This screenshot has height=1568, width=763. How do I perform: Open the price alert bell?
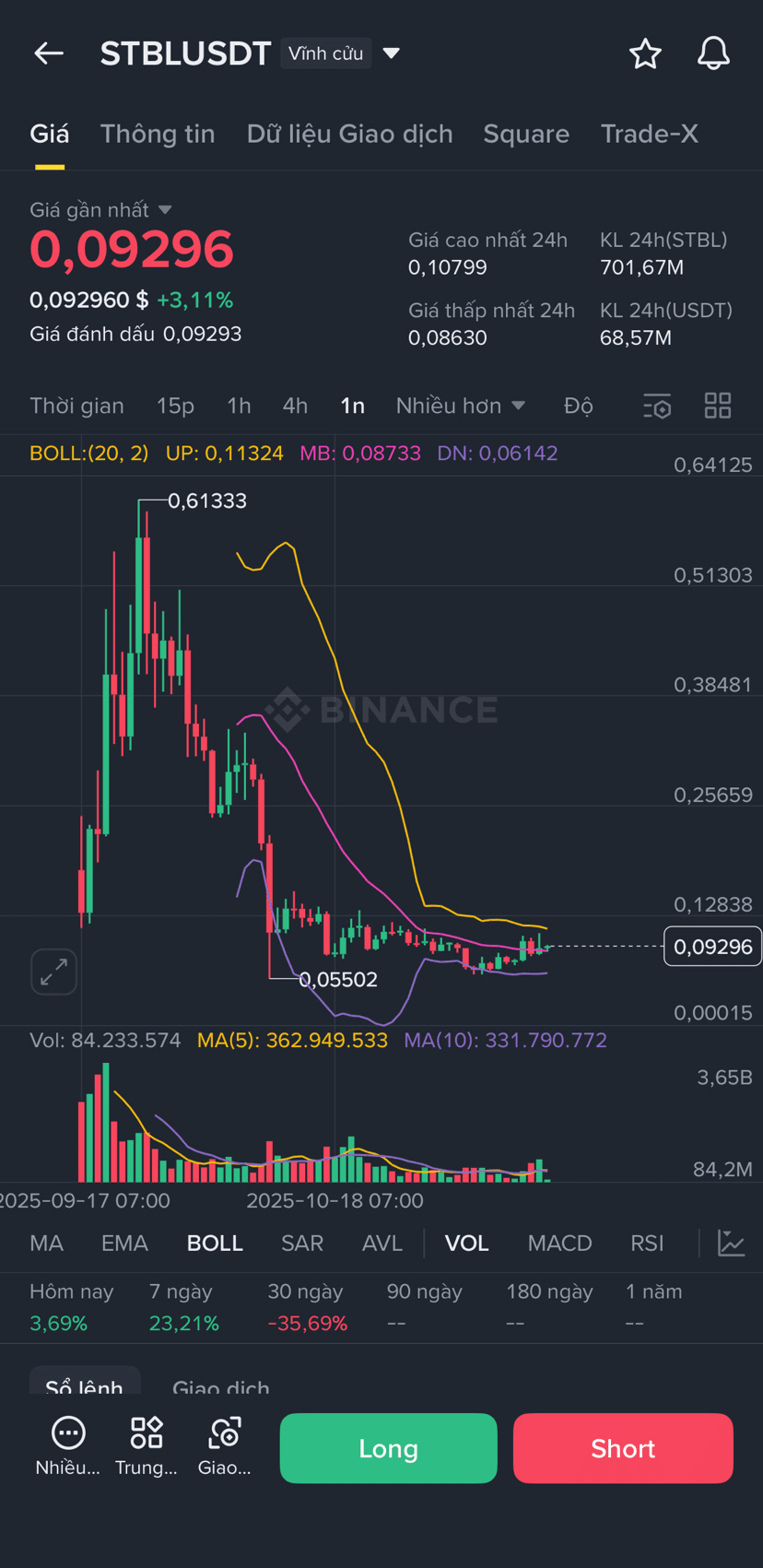coord(713,54)
